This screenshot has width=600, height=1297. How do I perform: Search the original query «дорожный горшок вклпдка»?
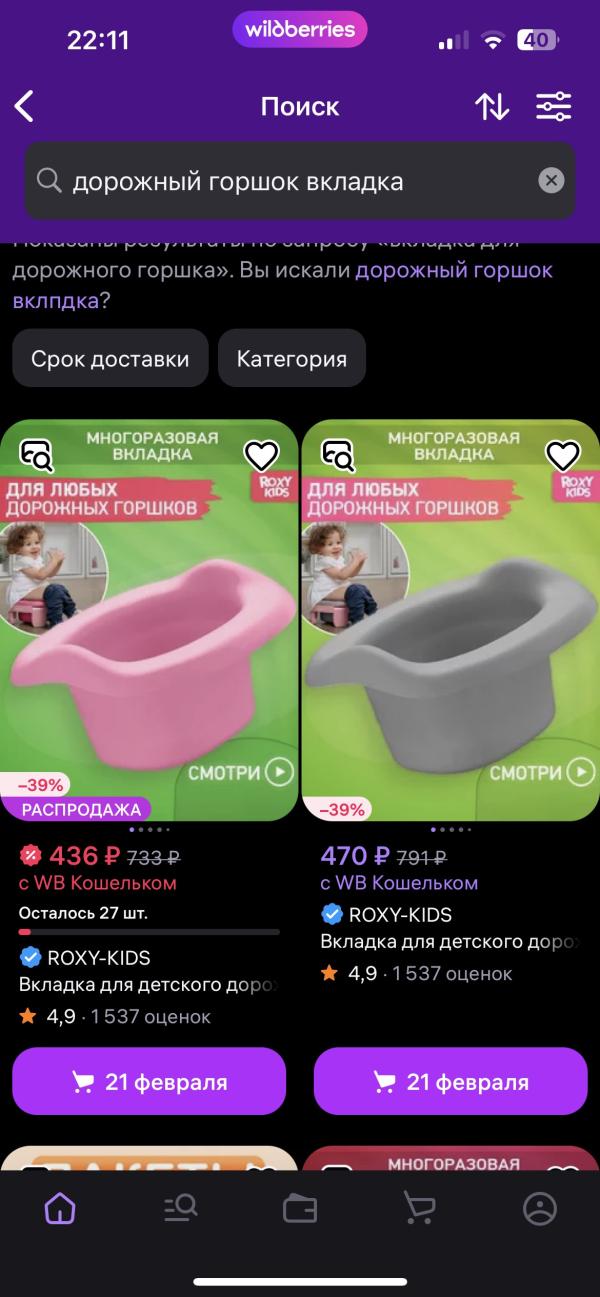coord(282,285)
